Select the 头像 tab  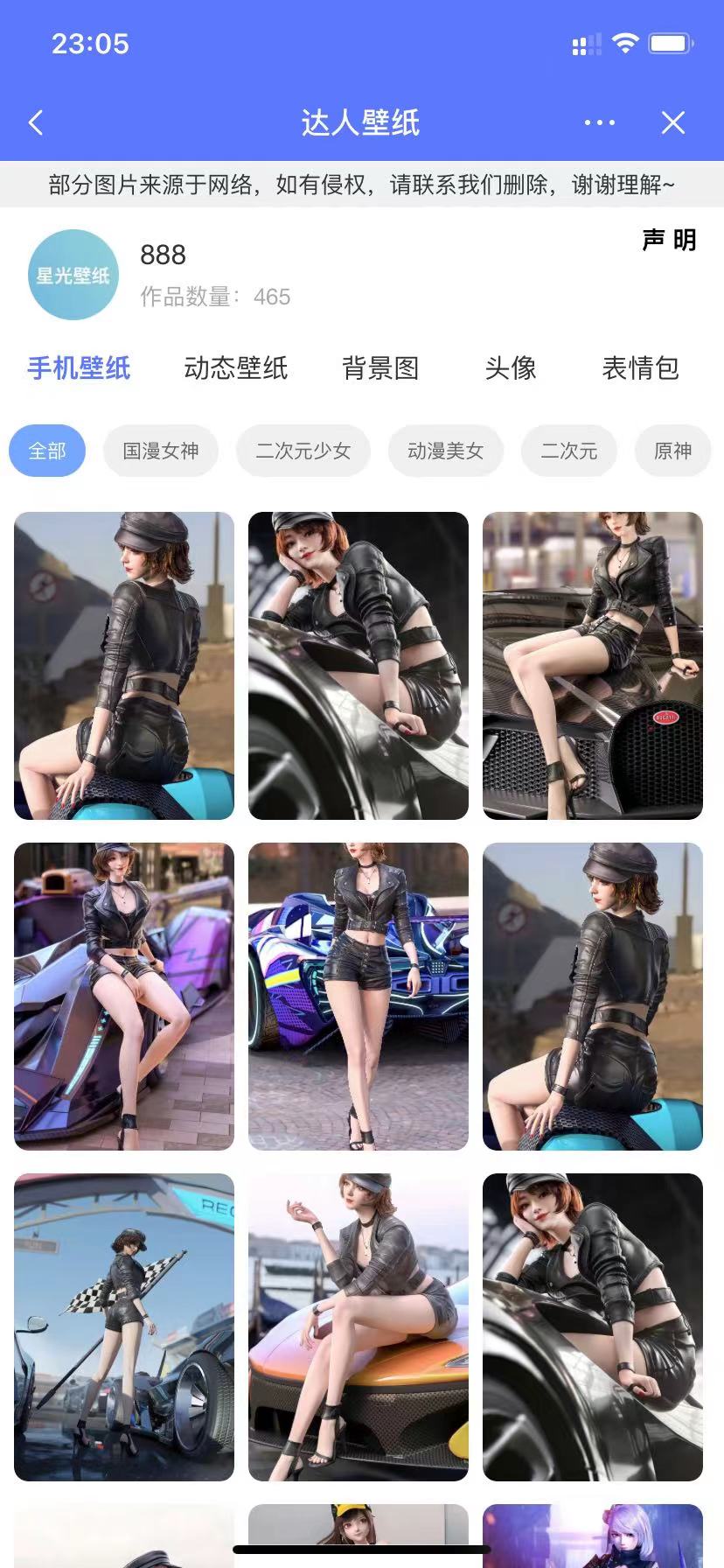tap(511, 368)
